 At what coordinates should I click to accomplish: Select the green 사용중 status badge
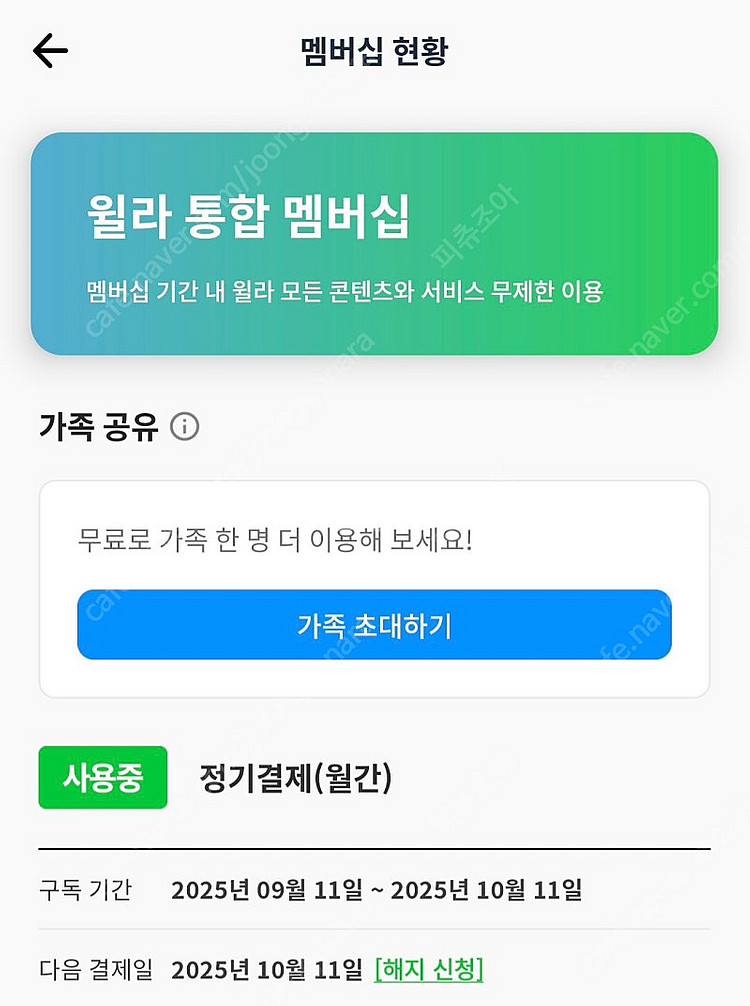click(x=102, y=778)
